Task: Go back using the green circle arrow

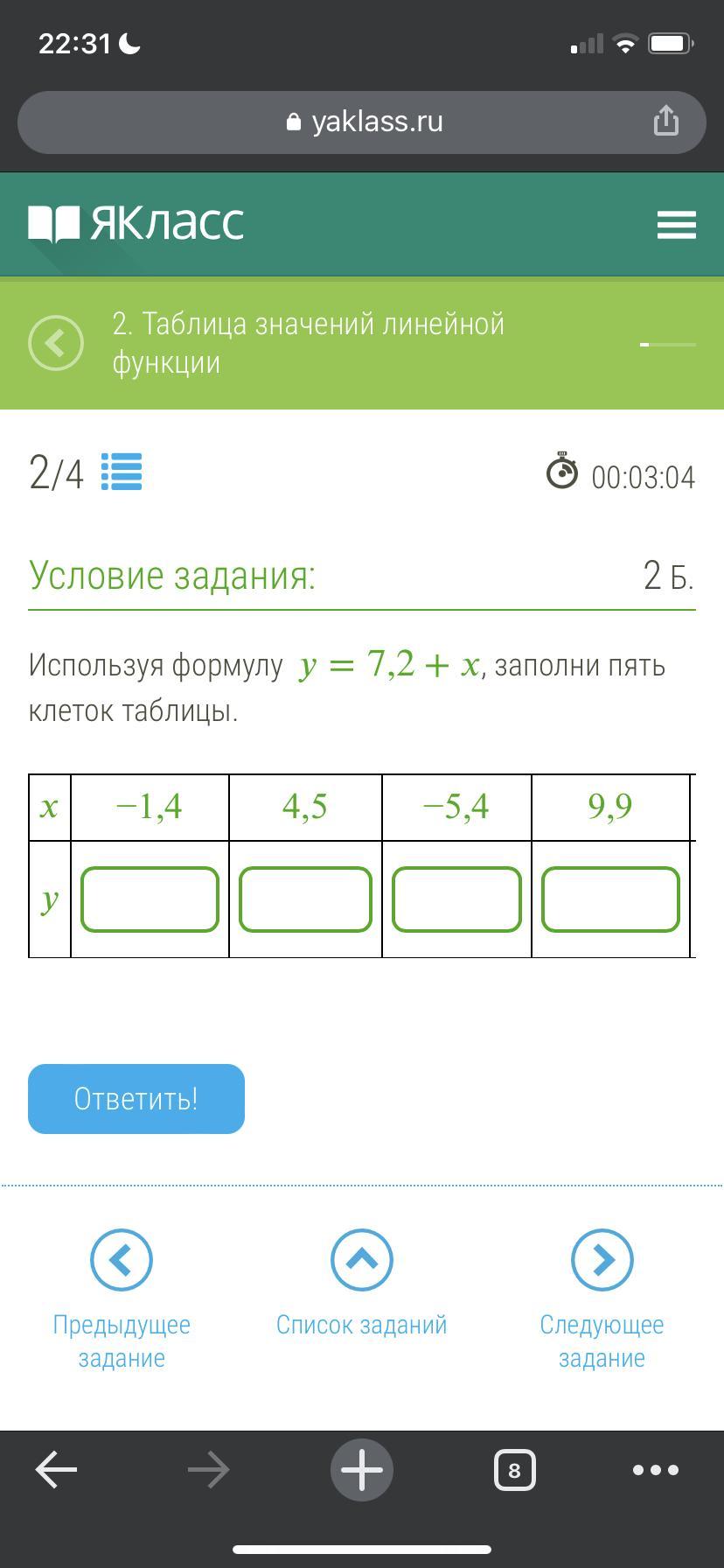Action: (x=56, y=343)
